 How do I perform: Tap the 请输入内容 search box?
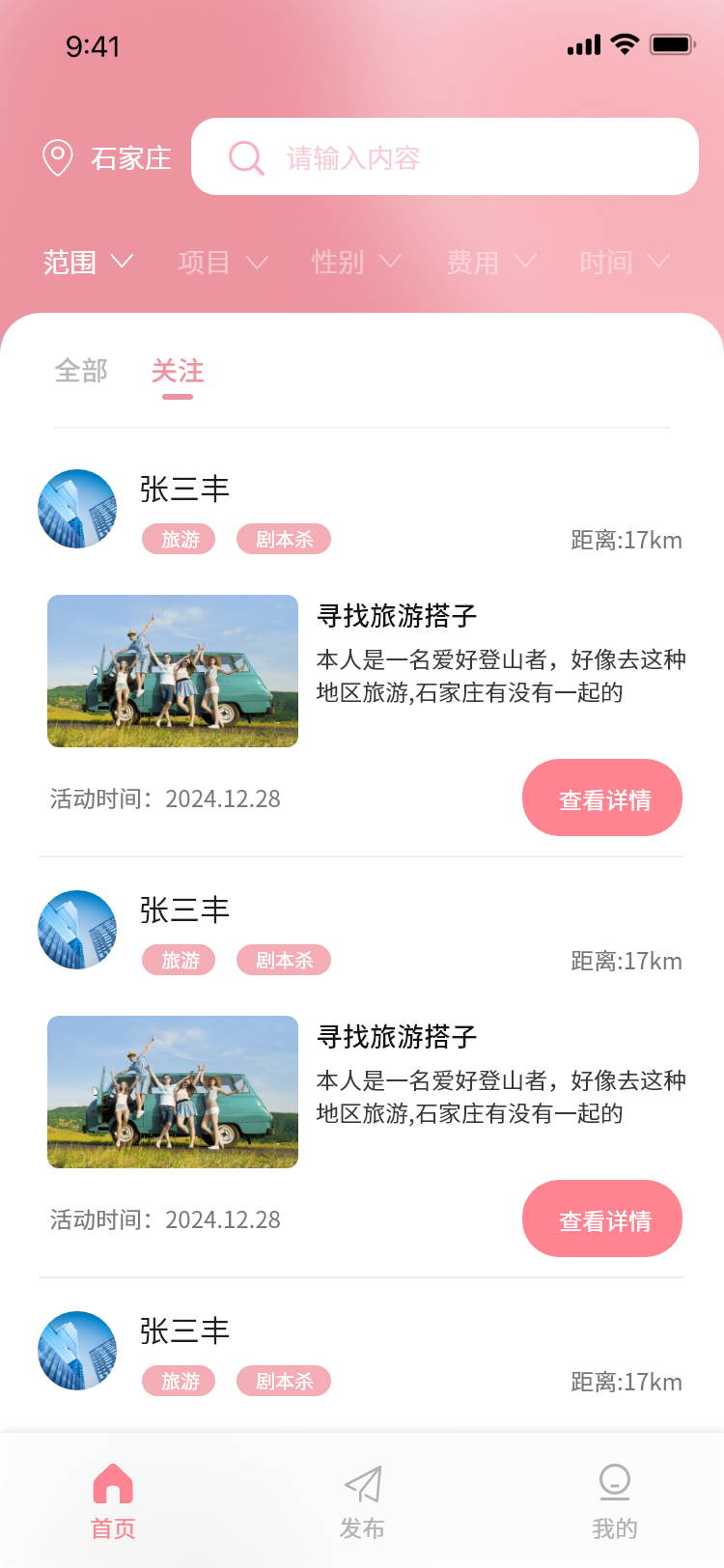[444, 157]
